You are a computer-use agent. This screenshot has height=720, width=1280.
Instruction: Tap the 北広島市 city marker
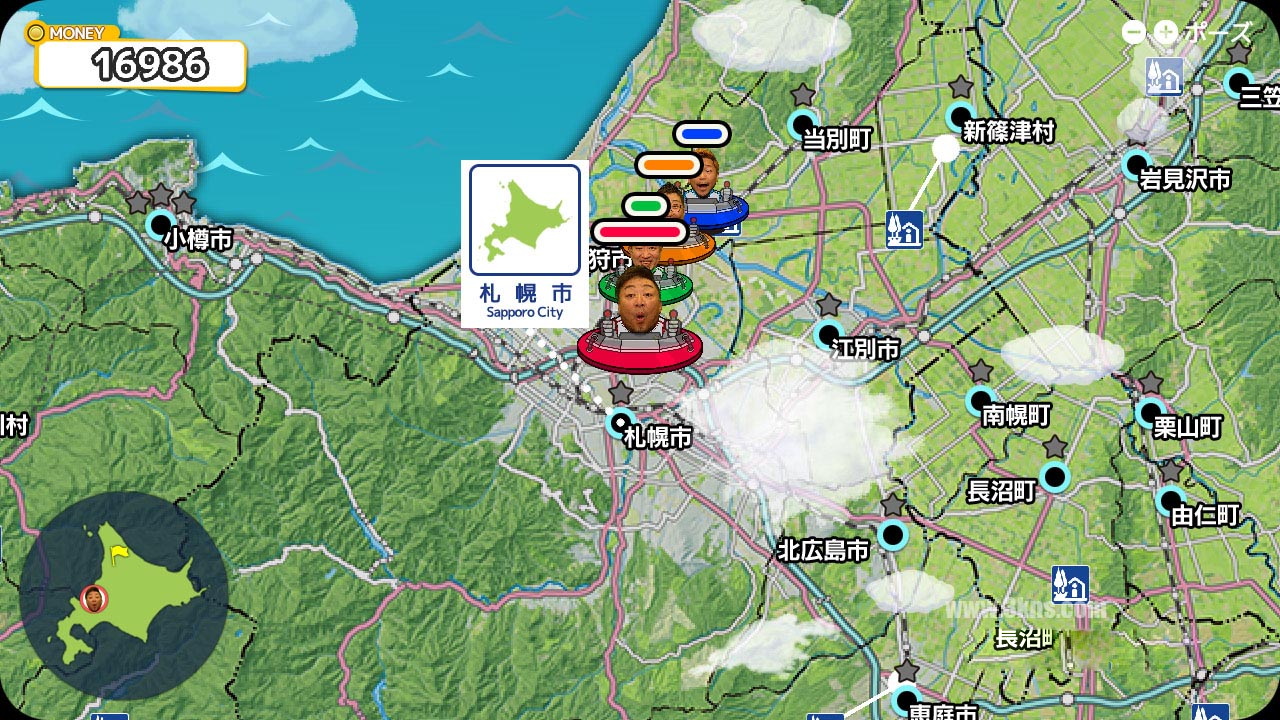893,535
